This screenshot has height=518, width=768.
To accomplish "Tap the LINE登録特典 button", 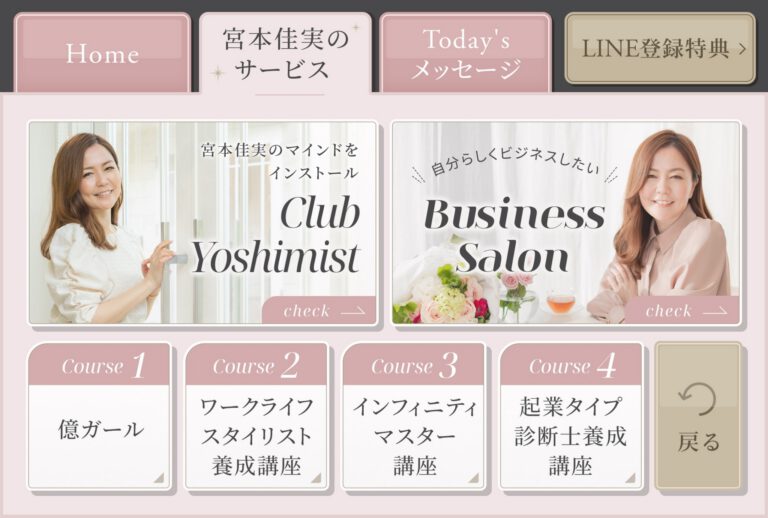I will (660, 48).
